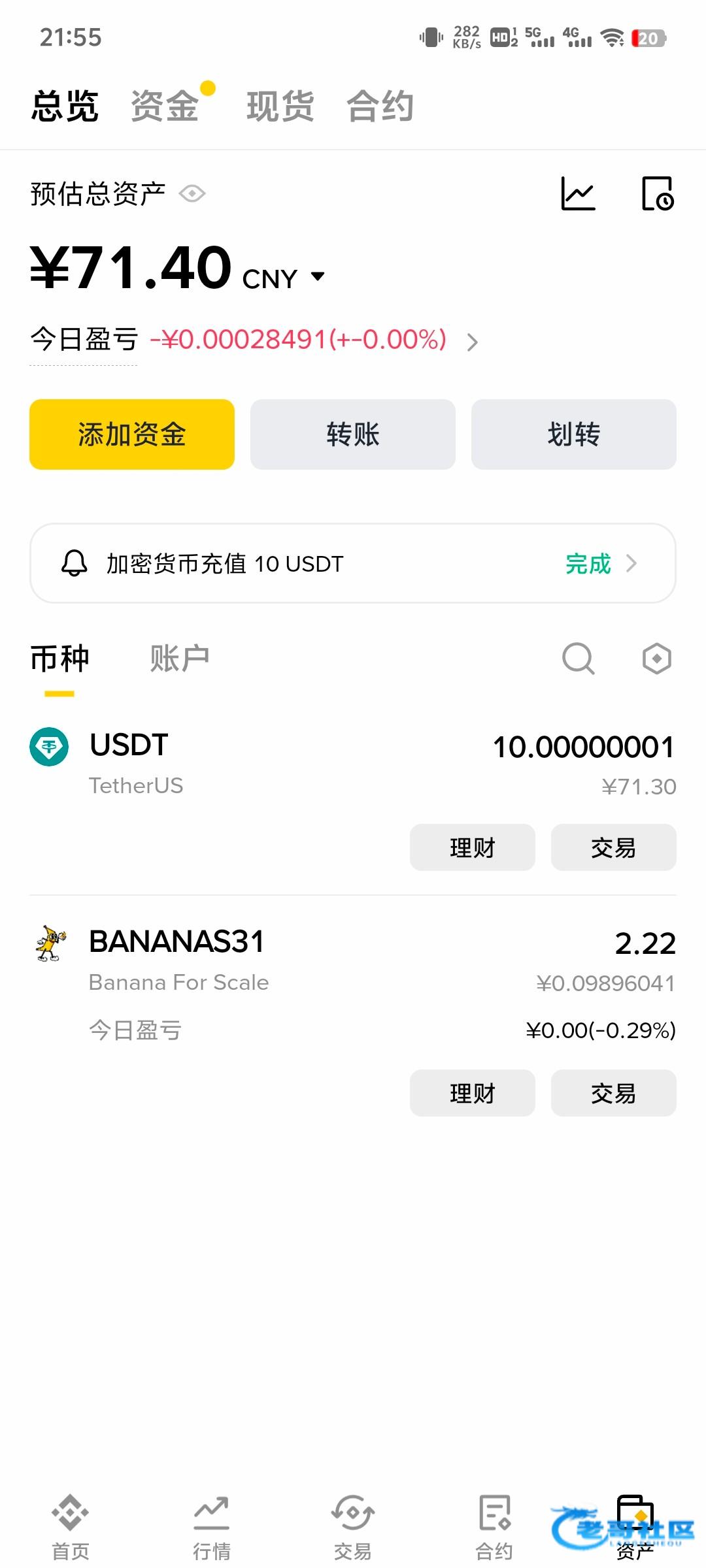706x1568 pixels.
Task: Tap 理财 for USDT
Action: (x=473, y=847)
